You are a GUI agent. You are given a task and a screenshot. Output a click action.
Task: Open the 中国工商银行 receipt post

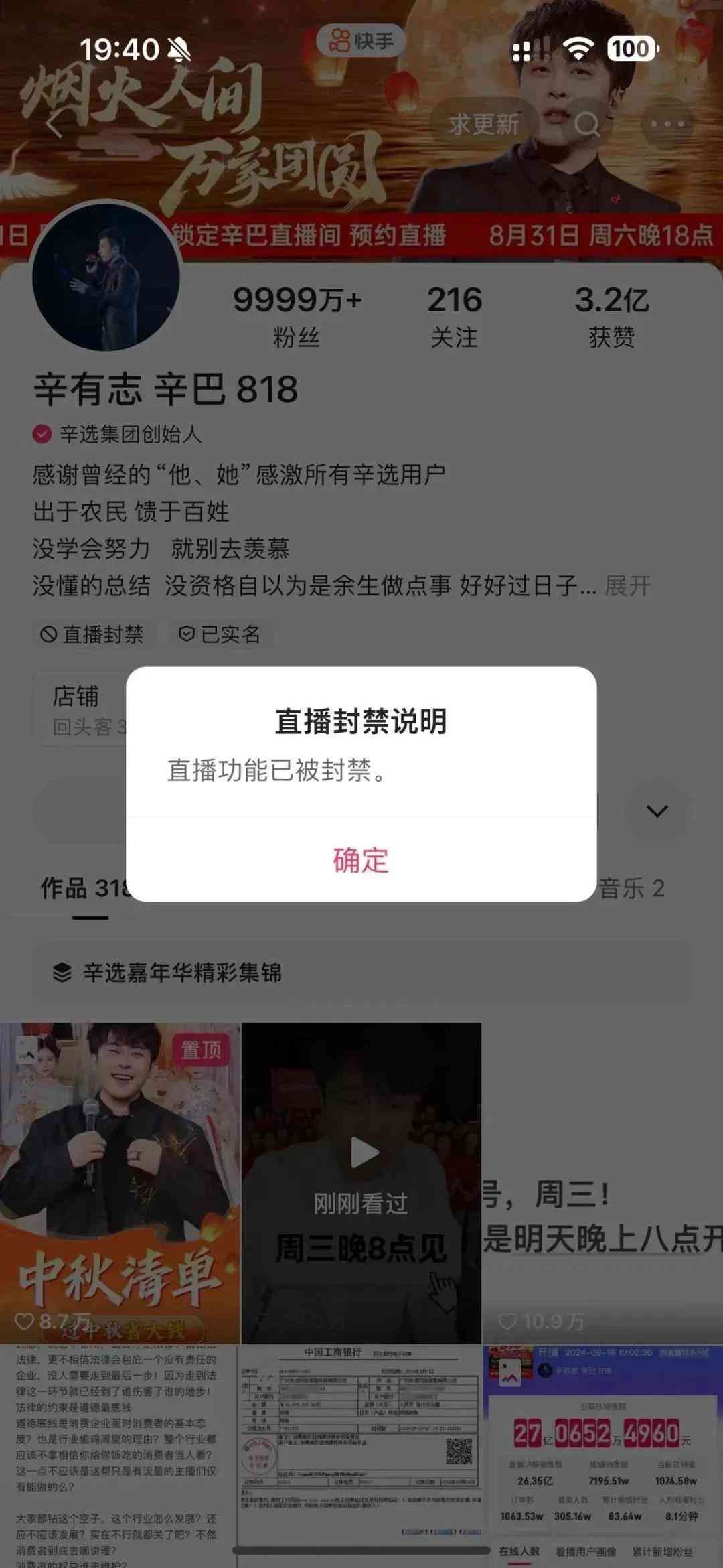pyautogui.click(x=360, y=1453)
